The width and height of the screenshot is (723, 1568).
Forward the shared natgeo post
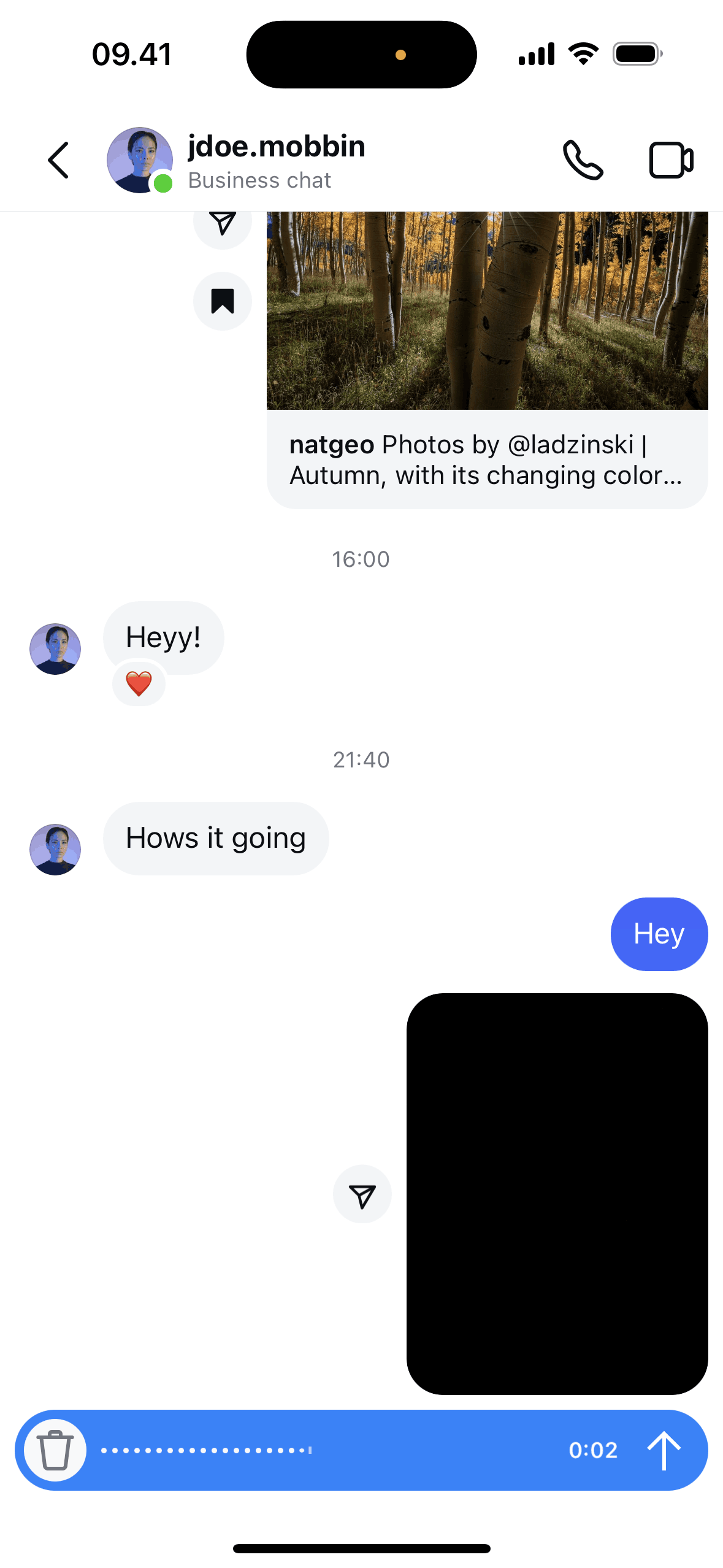[223, 225]
